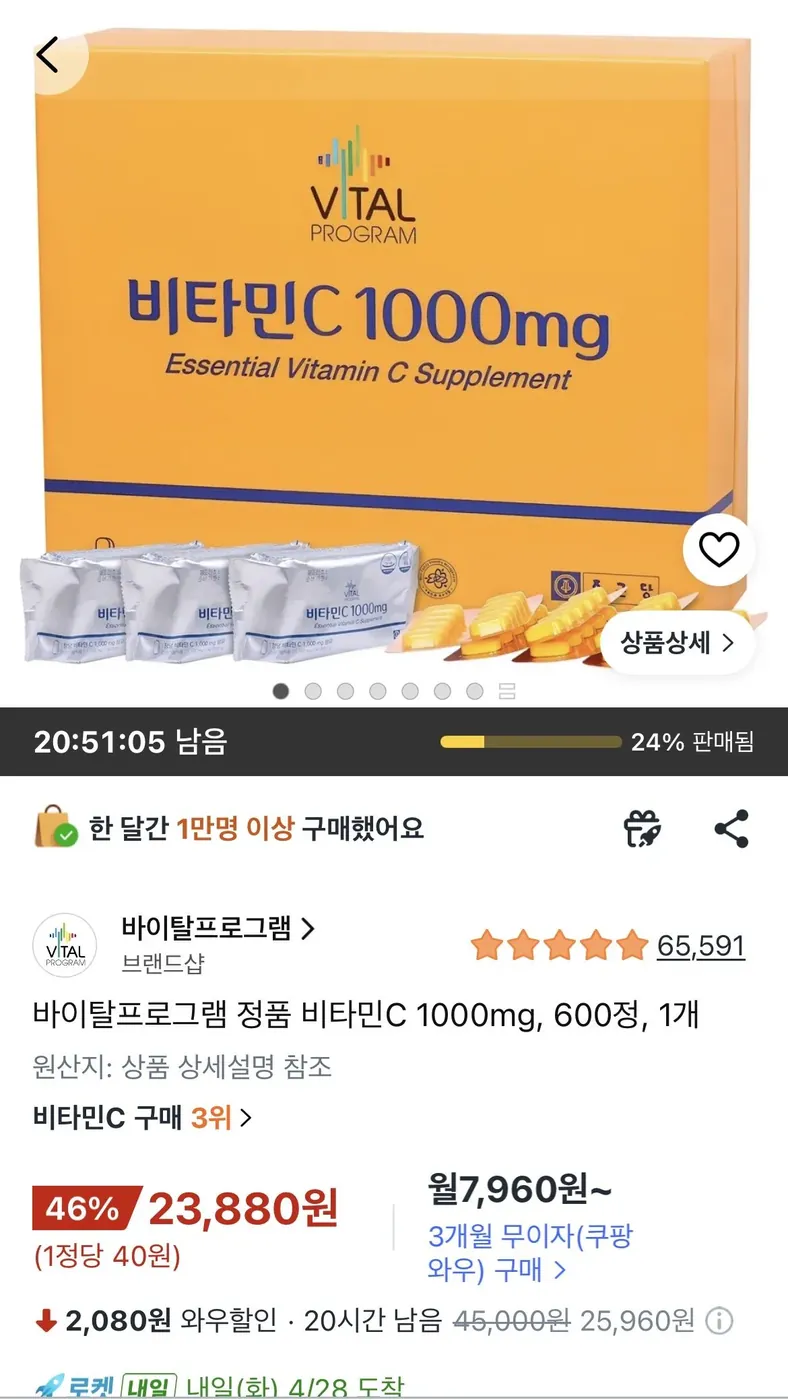Viewport: 788px width, 1400px height.
Task: Select the second carousel dot indicator
Action: pyautogui.click(x=313, y=691)
